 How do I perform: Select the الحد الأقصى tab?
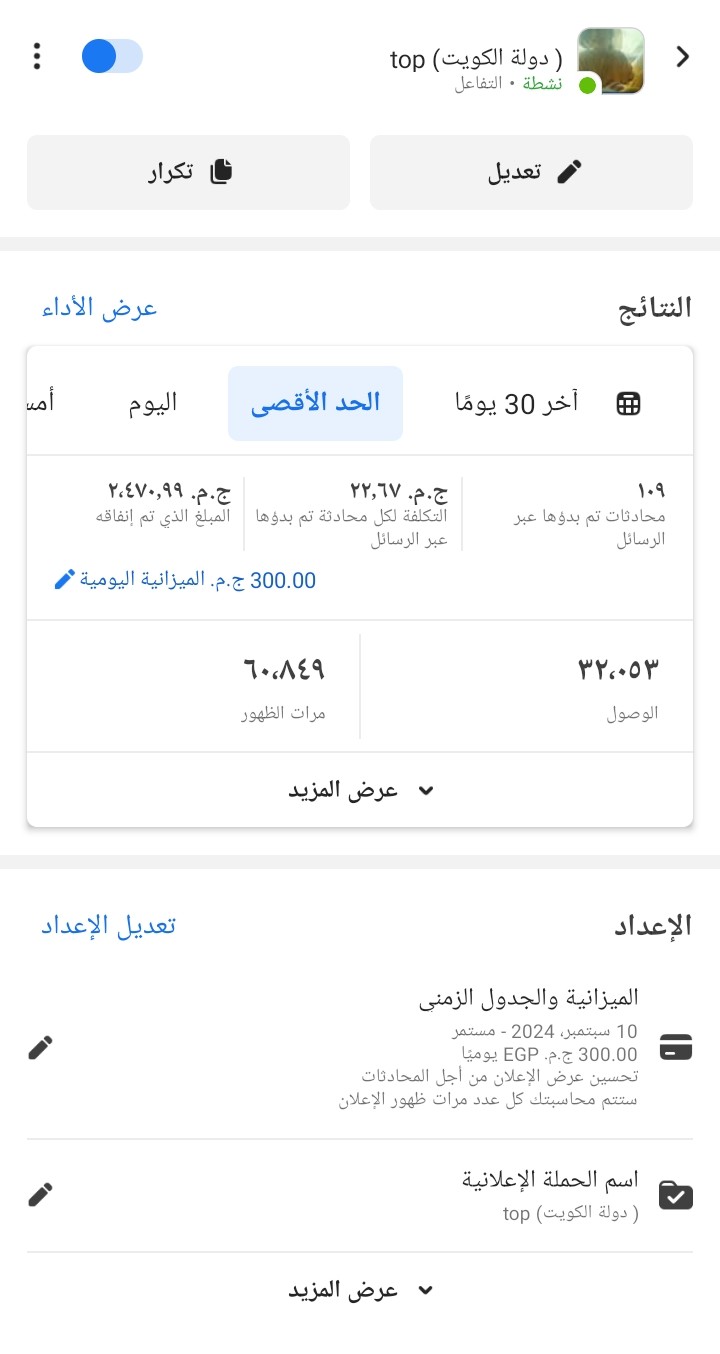coord(315,403)
